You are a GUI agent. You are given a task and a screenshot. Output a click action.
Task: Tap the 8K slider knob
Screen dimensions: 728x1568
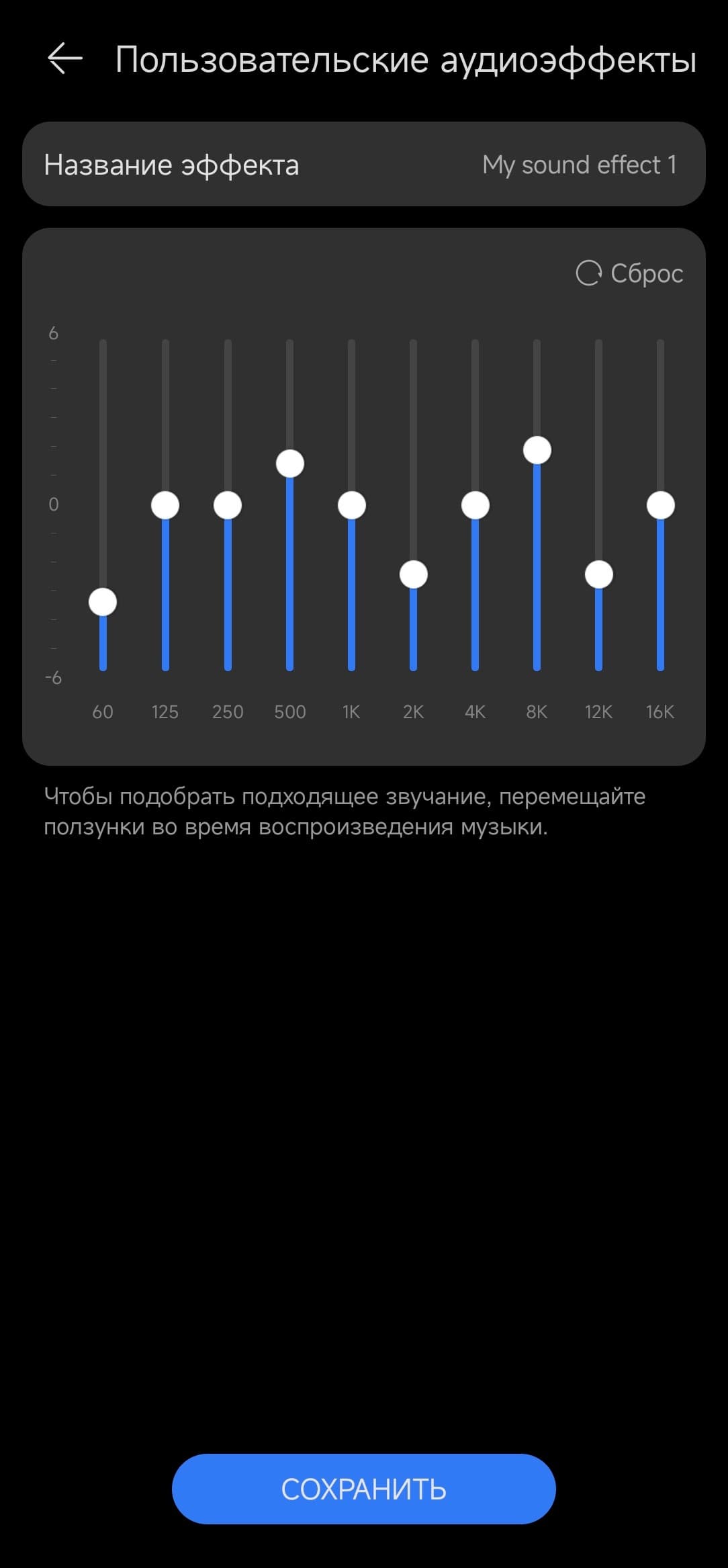pyautogui.click(x=537, y=450)
